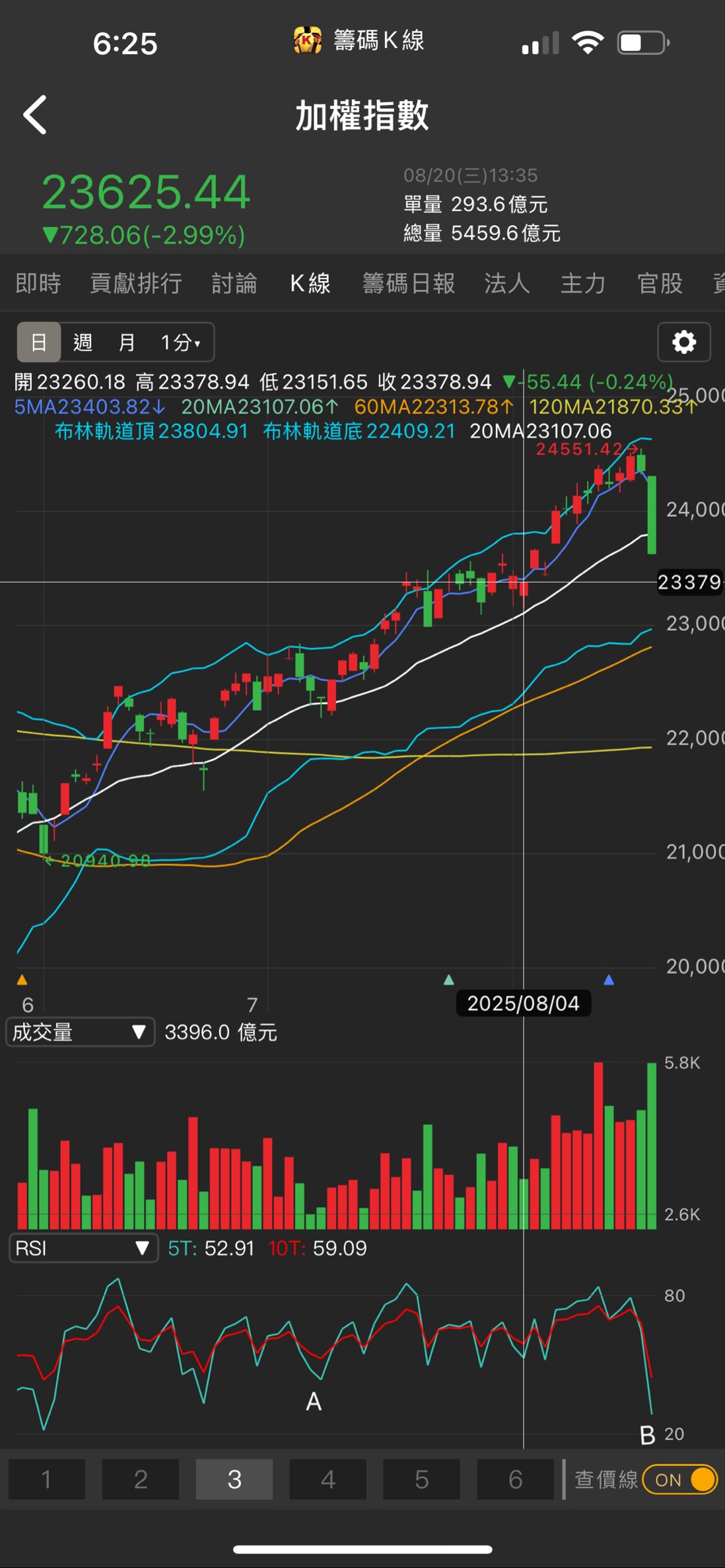
Task: Turn off the 查價線 toggle
Action: [679, 1480]
